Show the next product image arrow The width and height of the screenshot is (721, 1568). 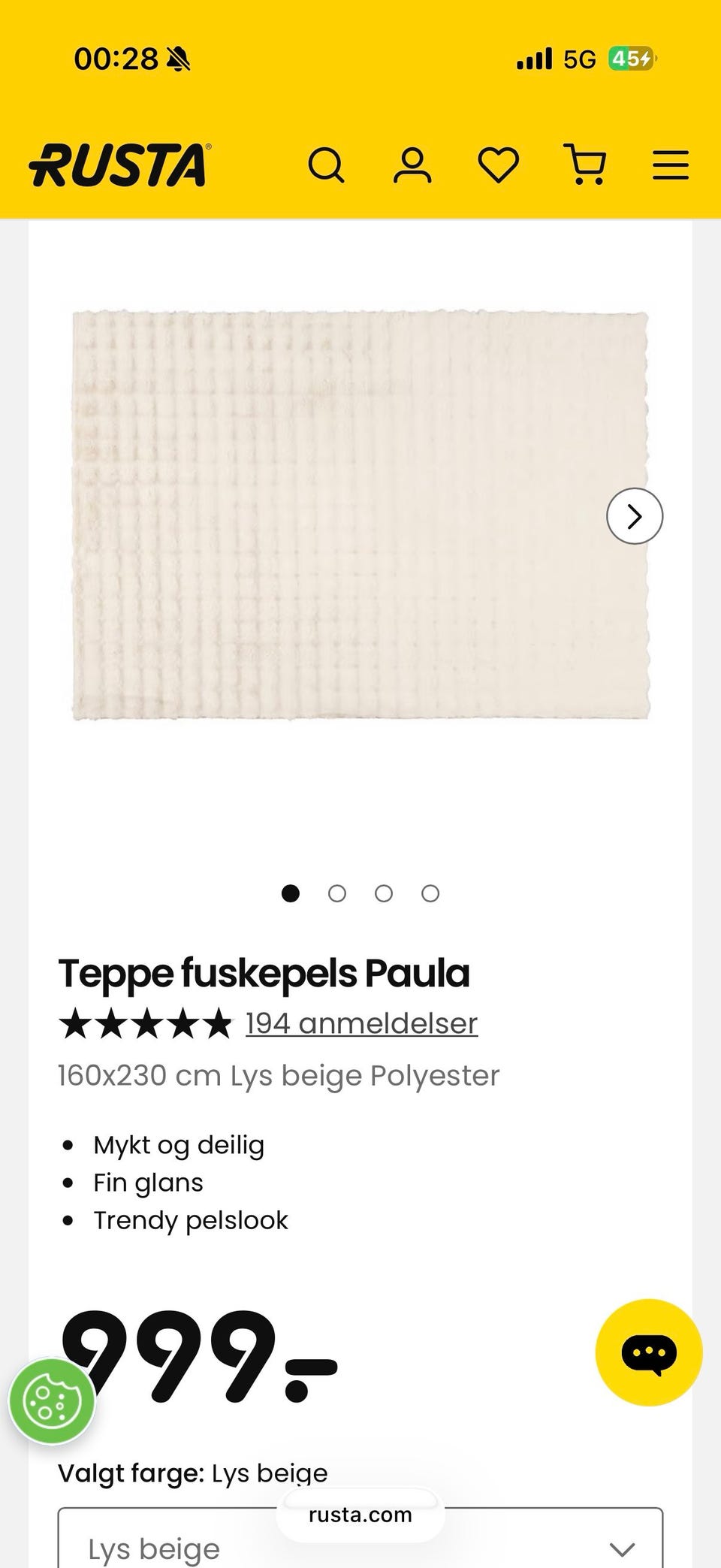click(635, 516)
